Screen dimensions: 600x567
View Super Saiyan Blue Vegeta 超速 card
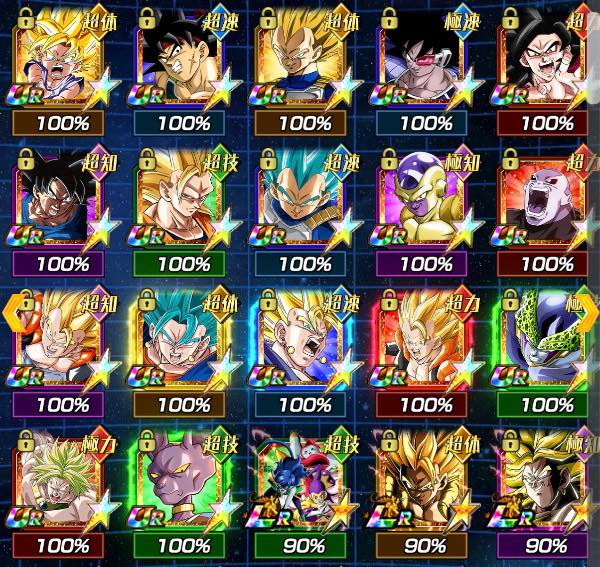coord(305,200)
